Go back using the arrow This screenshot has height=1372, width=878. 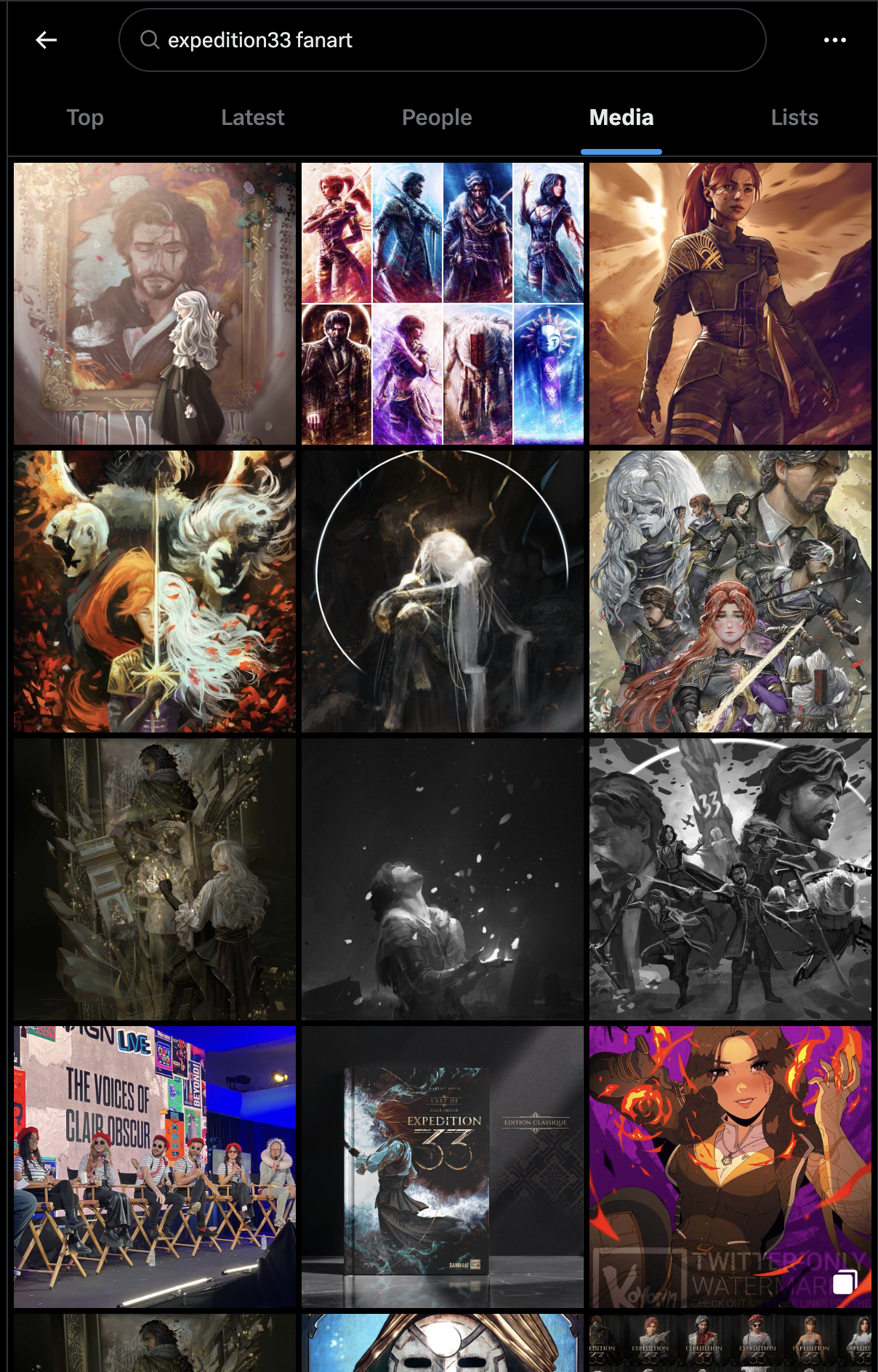tap(47, 40)
